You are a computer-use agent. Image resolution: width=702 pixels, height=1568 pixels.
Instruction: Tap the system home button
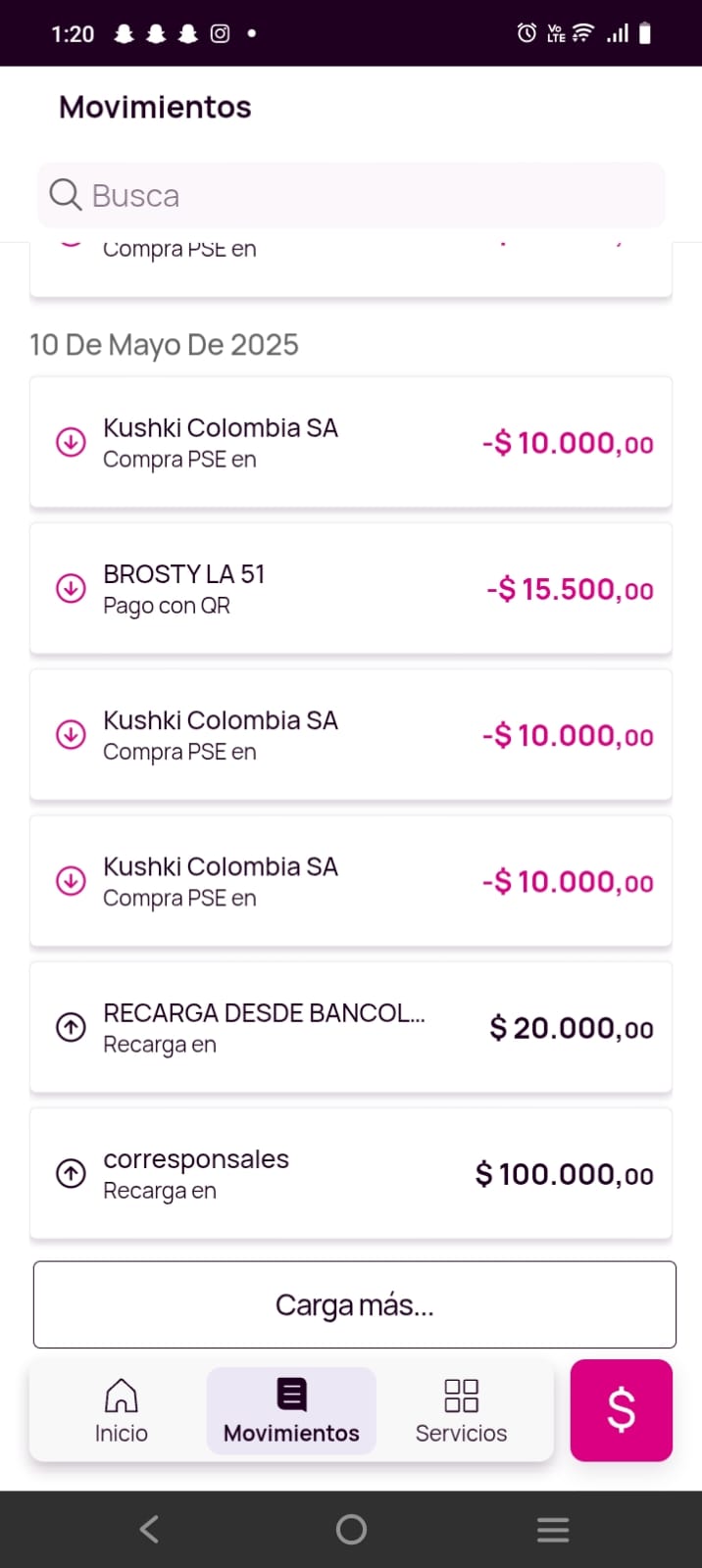[x=351, y=1529]
